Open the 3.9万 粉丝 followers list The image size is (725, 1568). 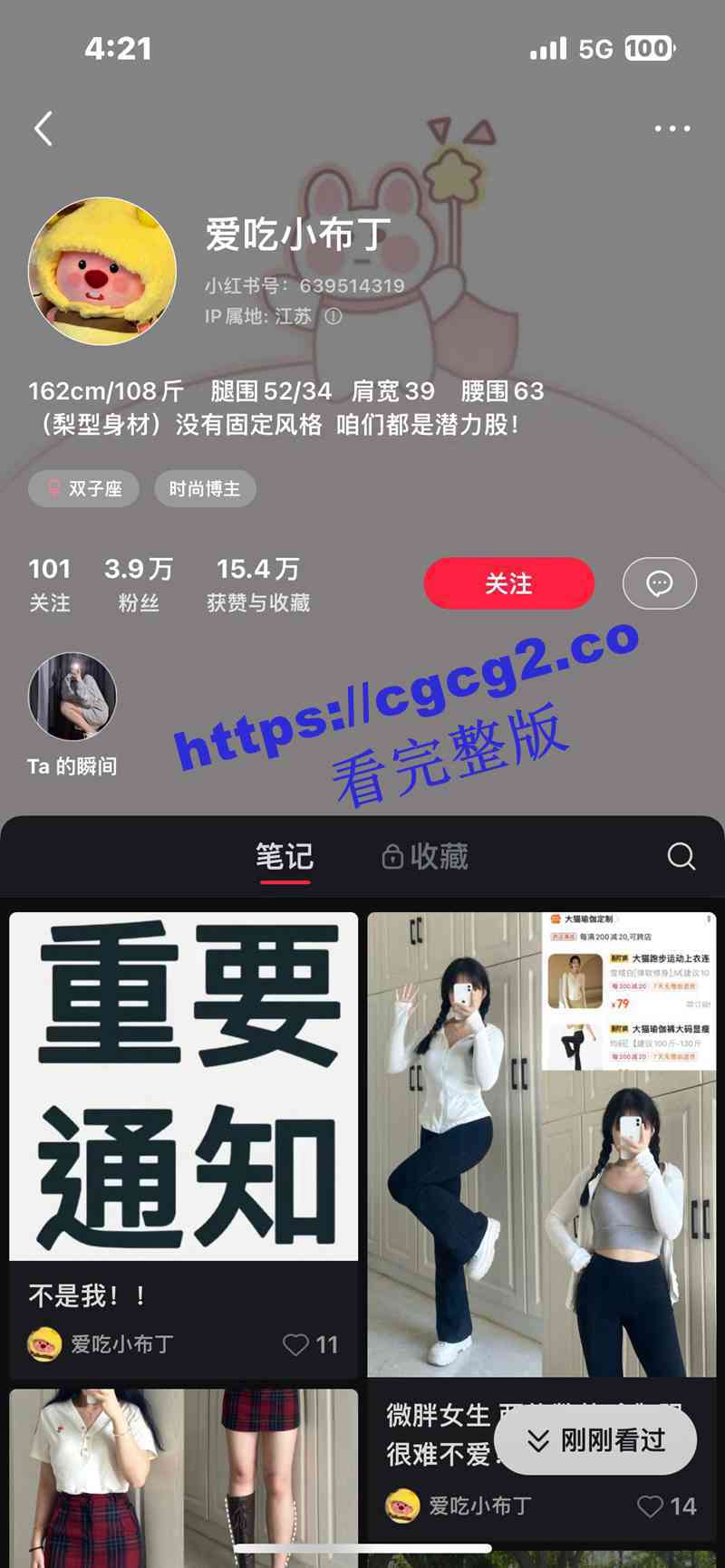[138, 584]
